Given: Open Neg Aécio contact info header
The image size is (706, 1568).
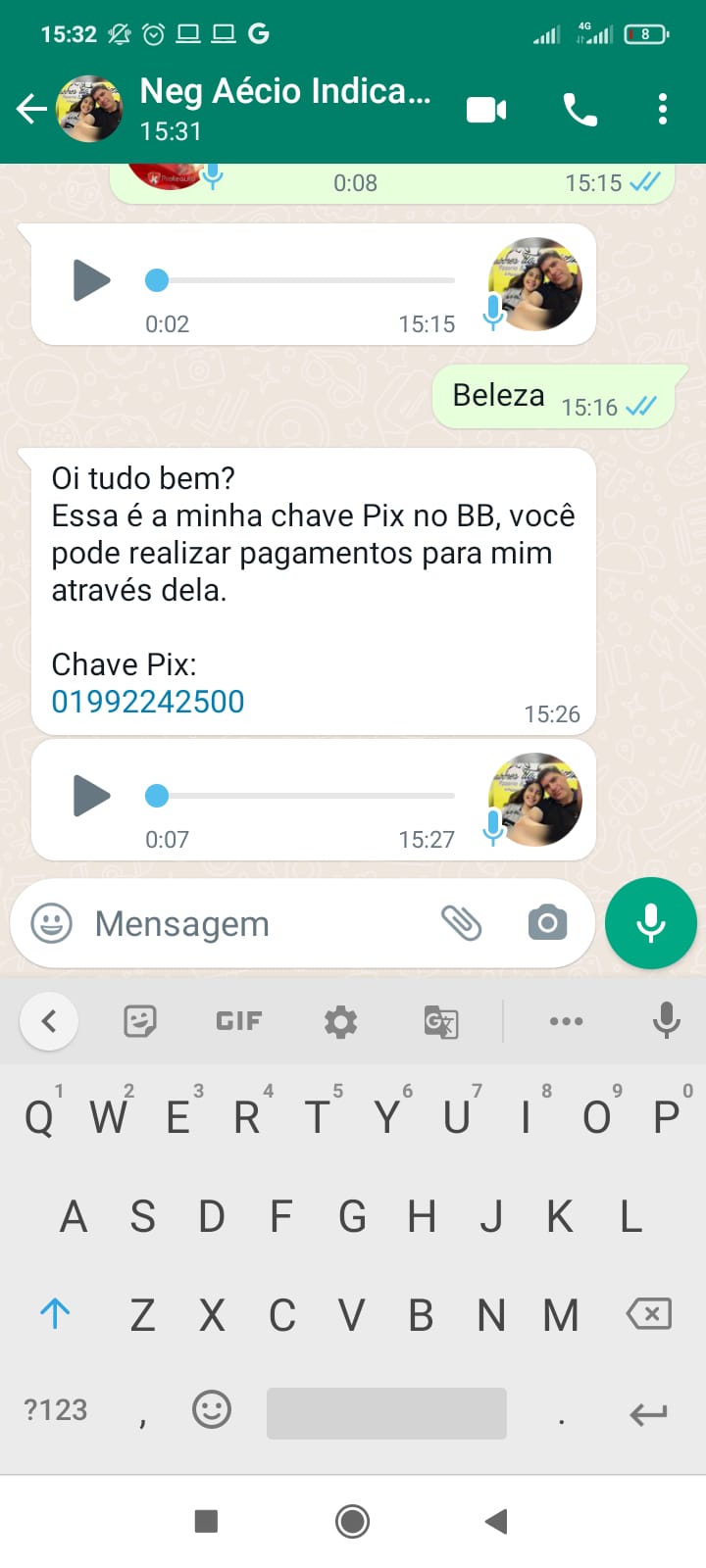Looking at the screenshot, I should (x=284, y=108).
